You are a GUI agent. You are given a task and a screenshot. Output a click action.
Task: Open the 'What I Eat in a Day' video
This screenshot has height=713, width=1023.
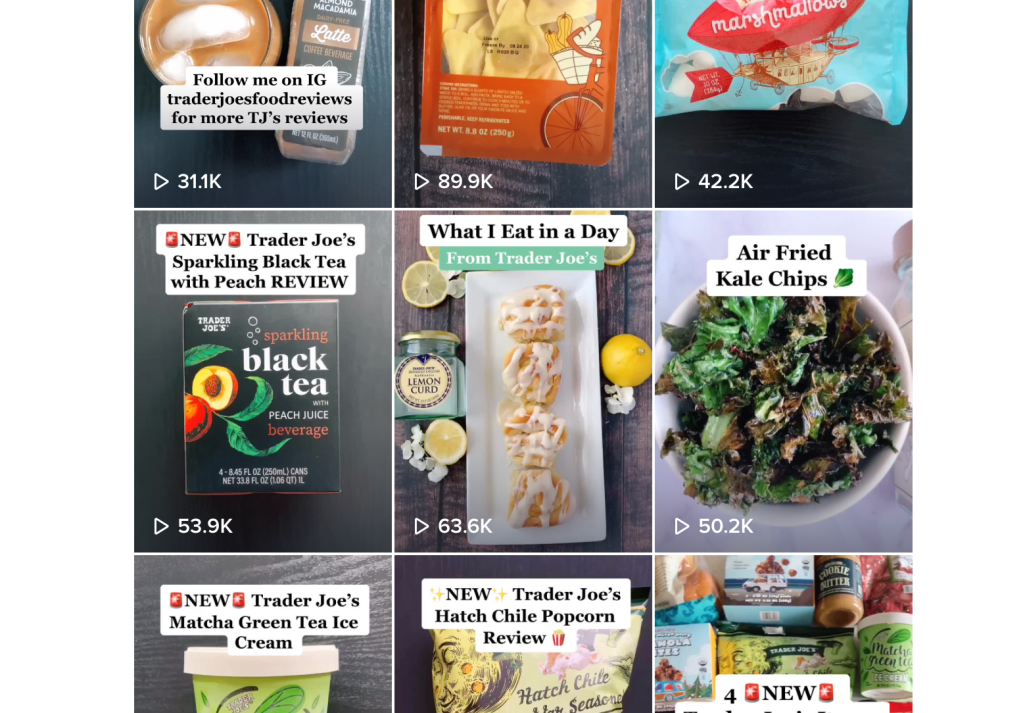tap(522, 380)
